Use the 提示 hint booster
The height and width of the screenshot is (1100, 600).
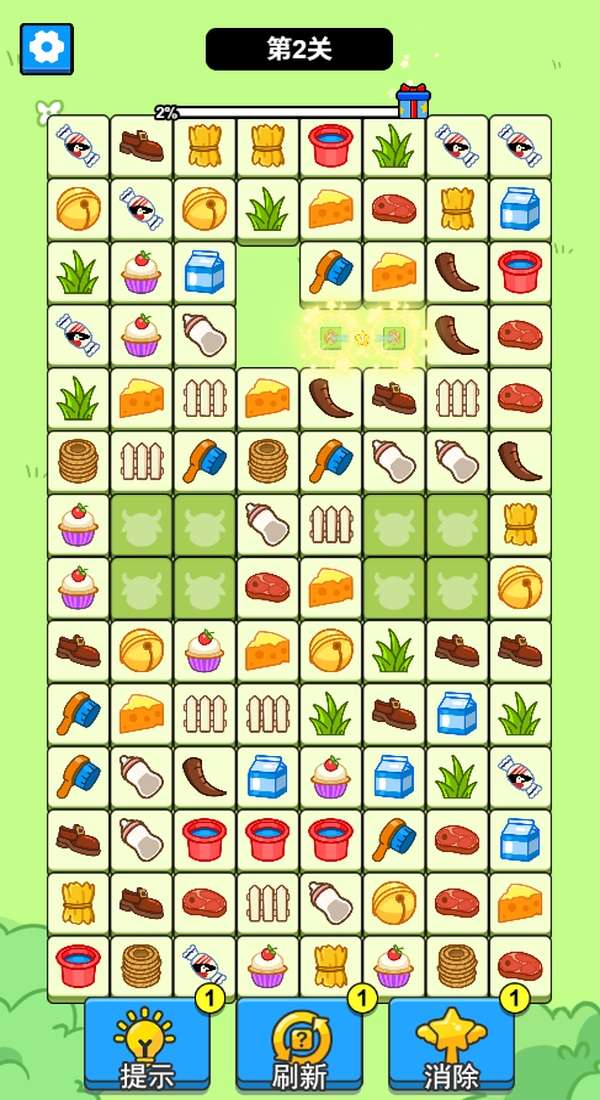click(147, 1046)
